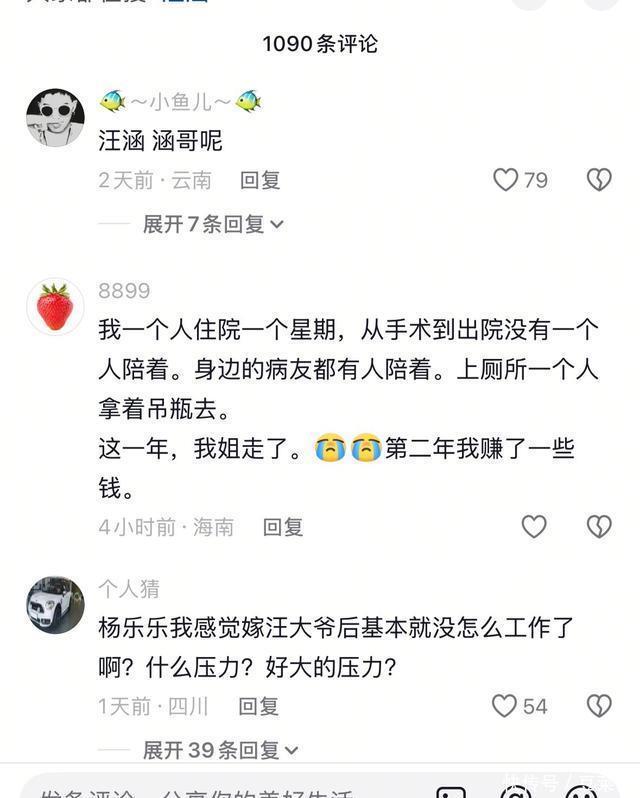Tap the comment input field
Image resolution: width=640 pixels, height=798 pixels.
[x=200, y=792]
